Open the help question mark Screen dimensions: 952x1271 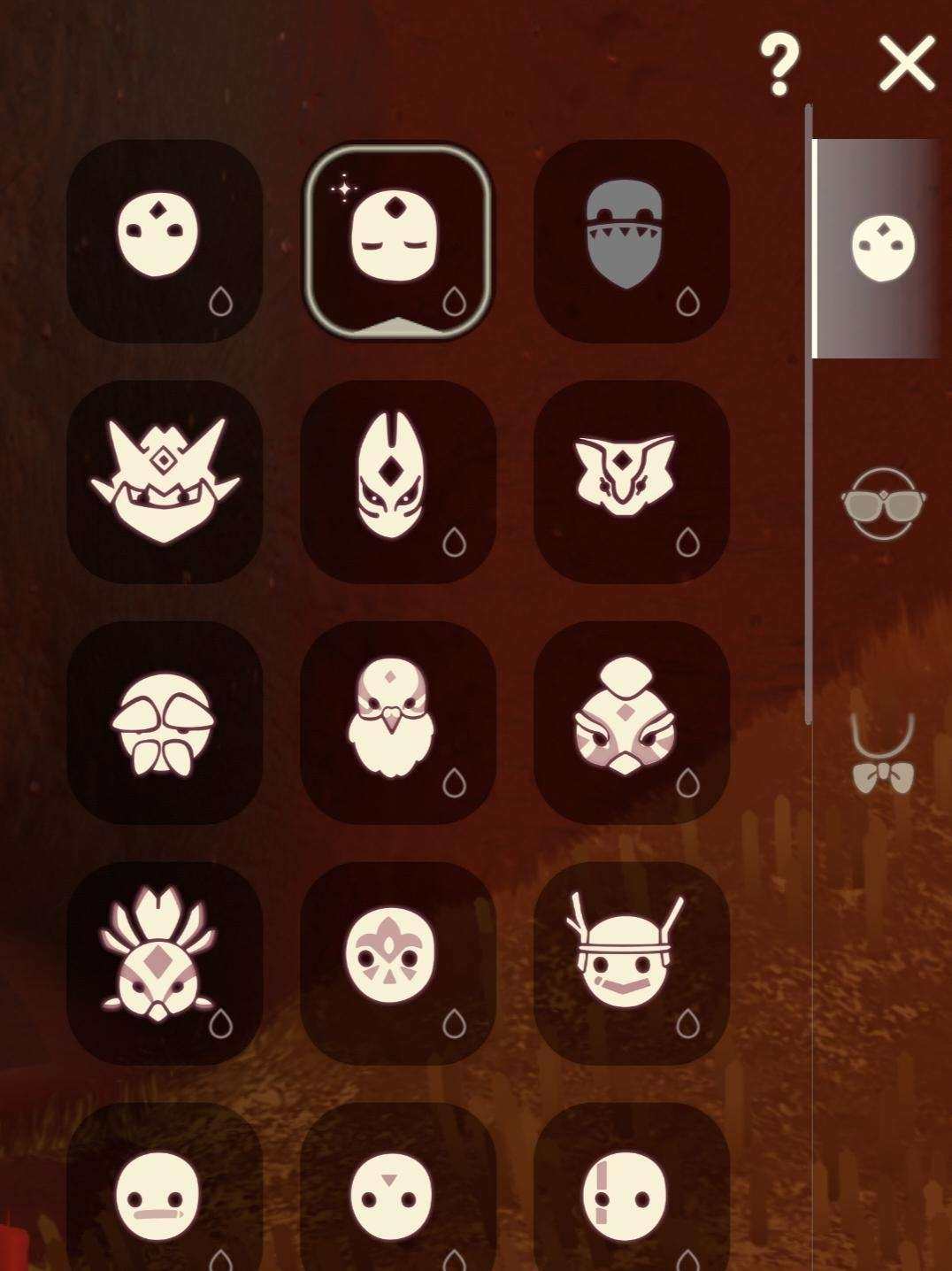pyautogui.click(x=779, y=64)
